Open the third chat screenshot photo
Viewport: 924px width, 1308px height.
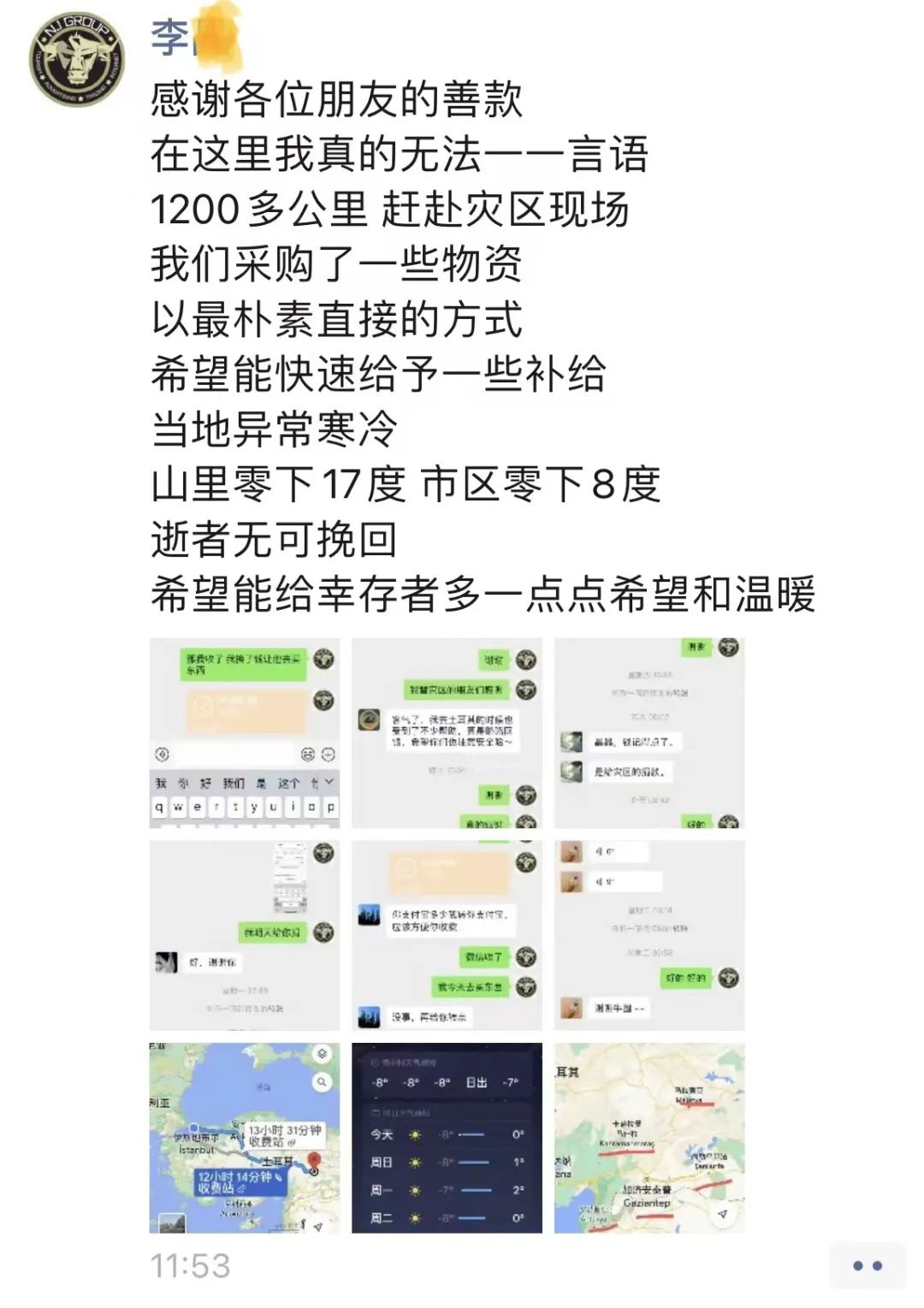click(x=649, y=732)
